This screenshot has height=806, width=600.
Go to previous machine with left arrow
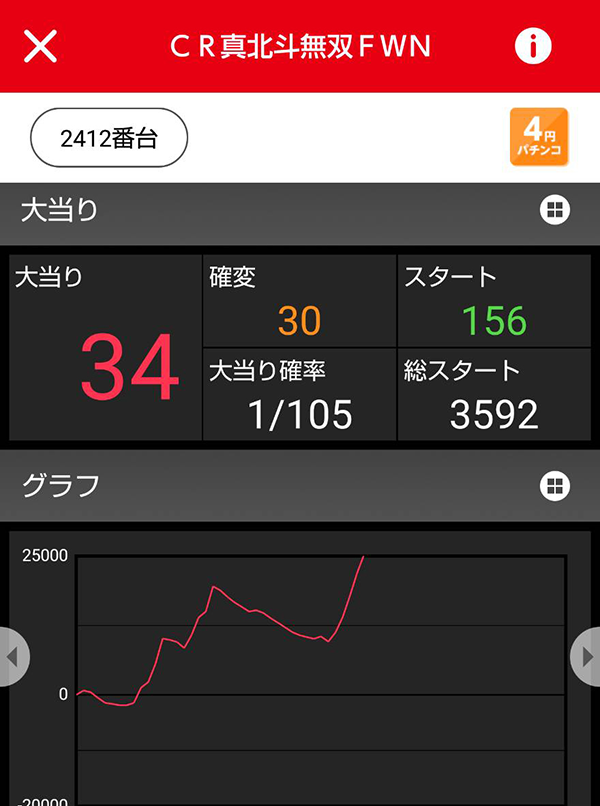coord(12,657)
